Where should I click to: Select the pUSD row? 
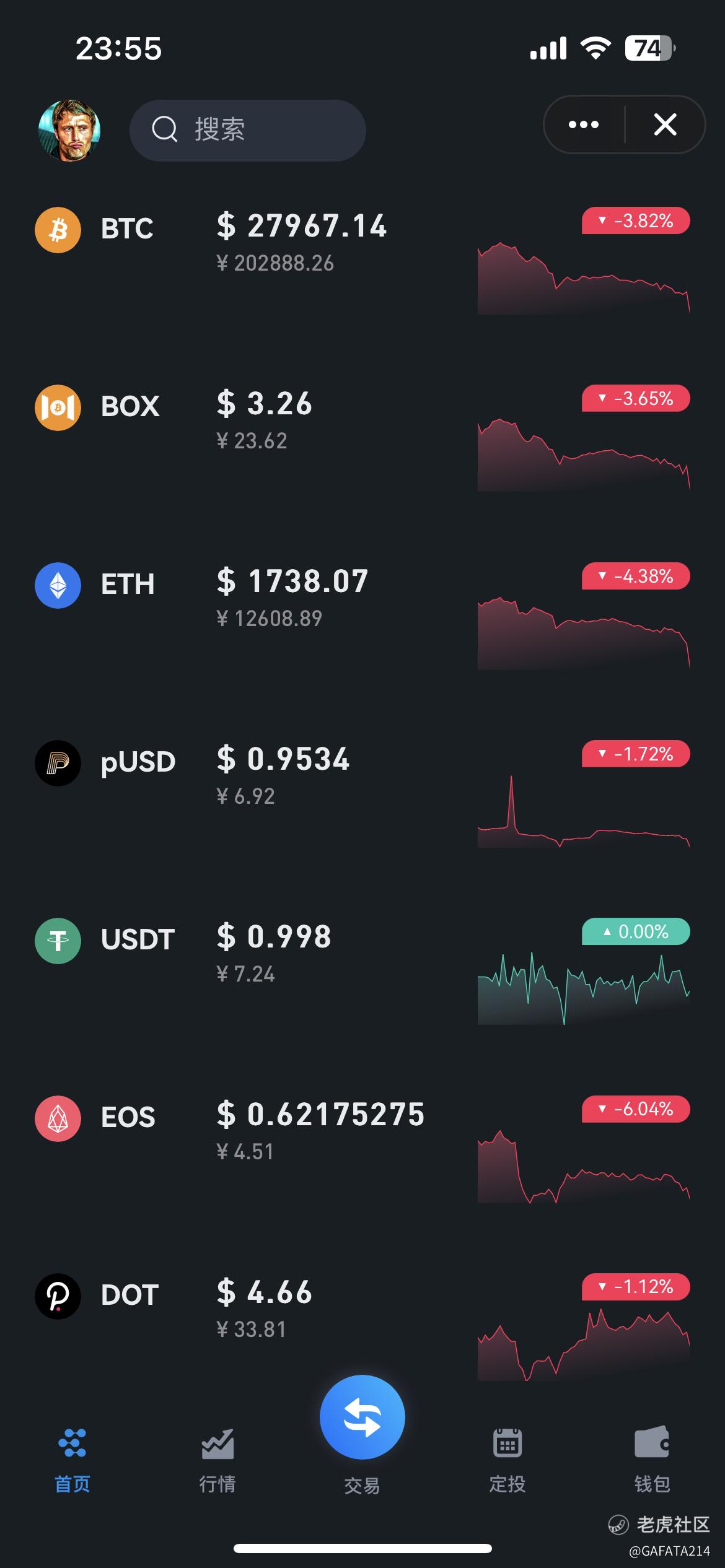362,793
